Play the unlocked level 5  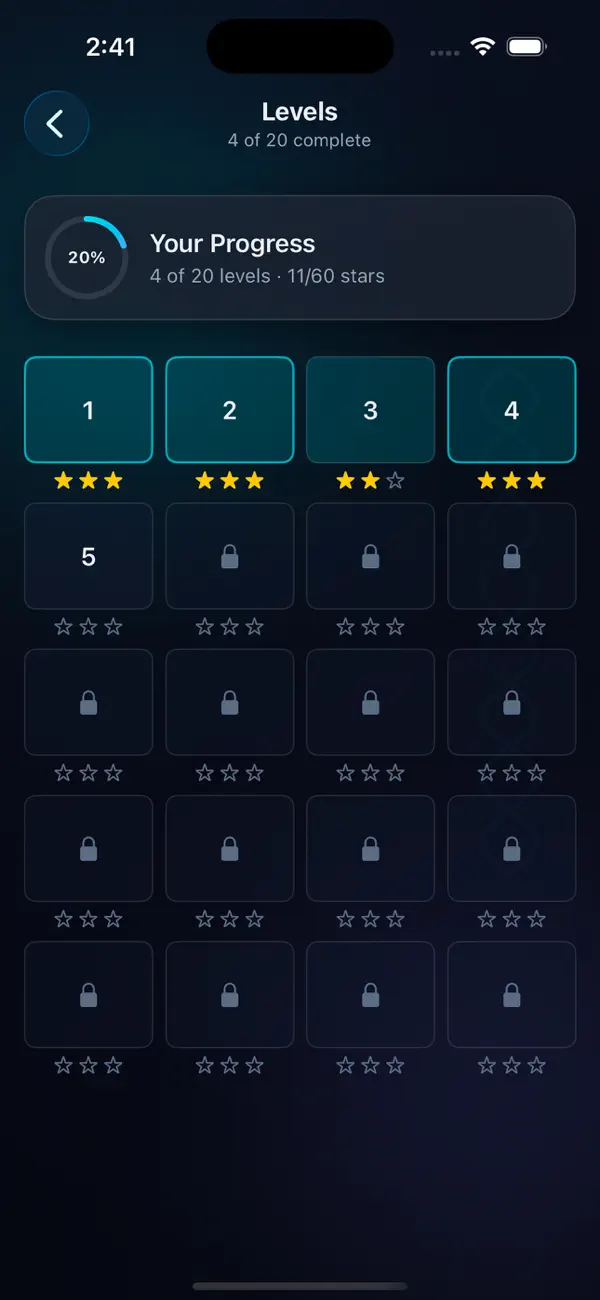click(x=89, y=556)
